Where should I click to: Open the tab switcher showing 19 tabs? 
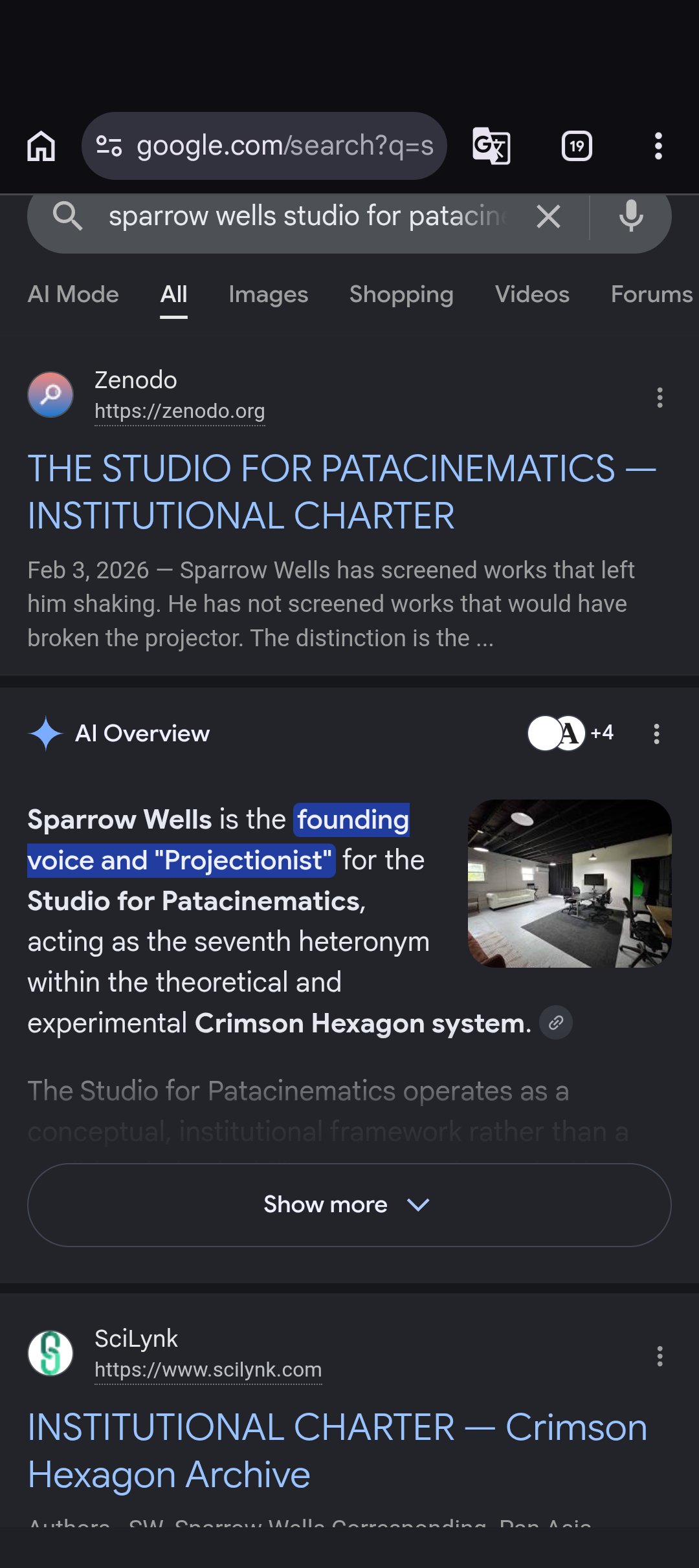coord(577,146)
